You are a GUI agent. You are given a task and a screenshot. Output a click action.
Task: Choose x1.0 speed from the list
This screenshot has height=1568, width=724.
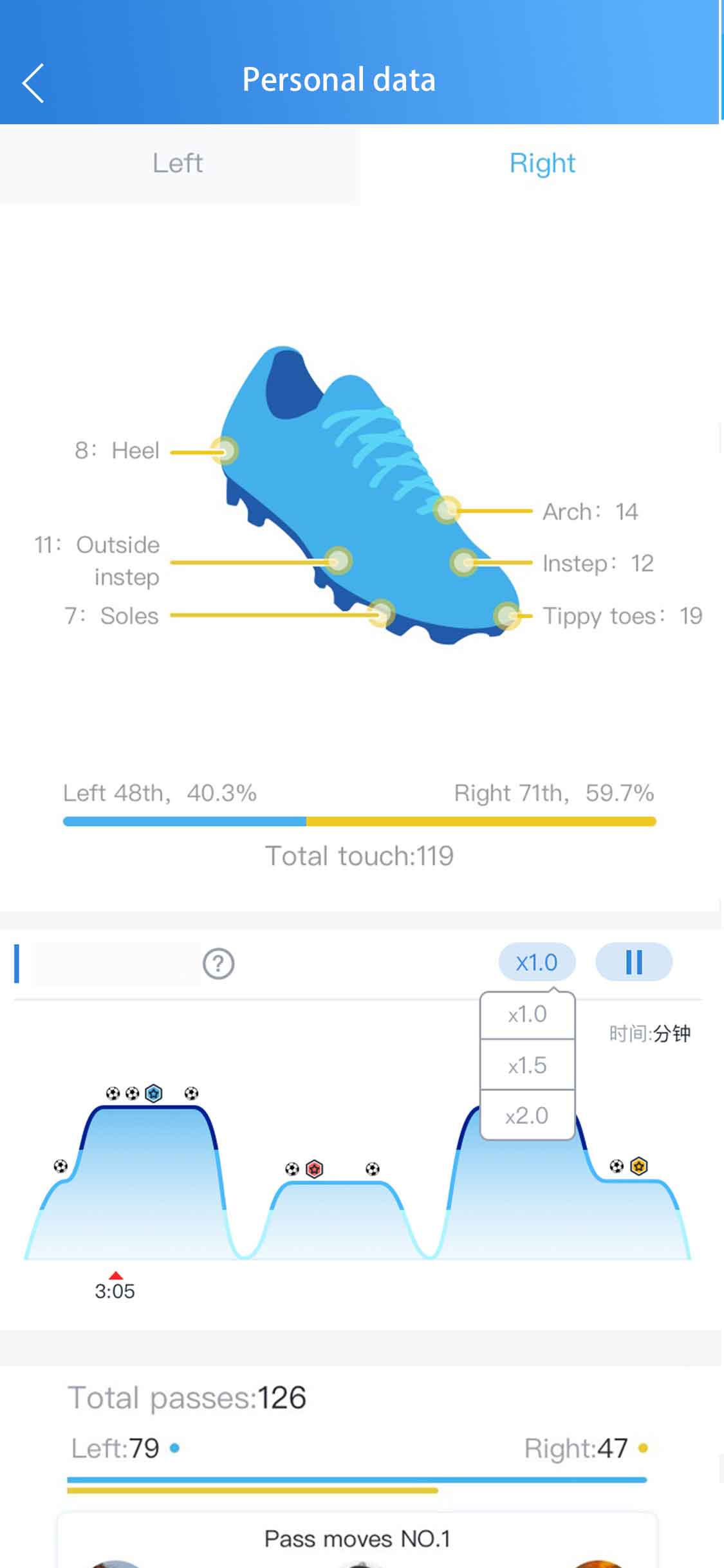[x=527, y=1015]
